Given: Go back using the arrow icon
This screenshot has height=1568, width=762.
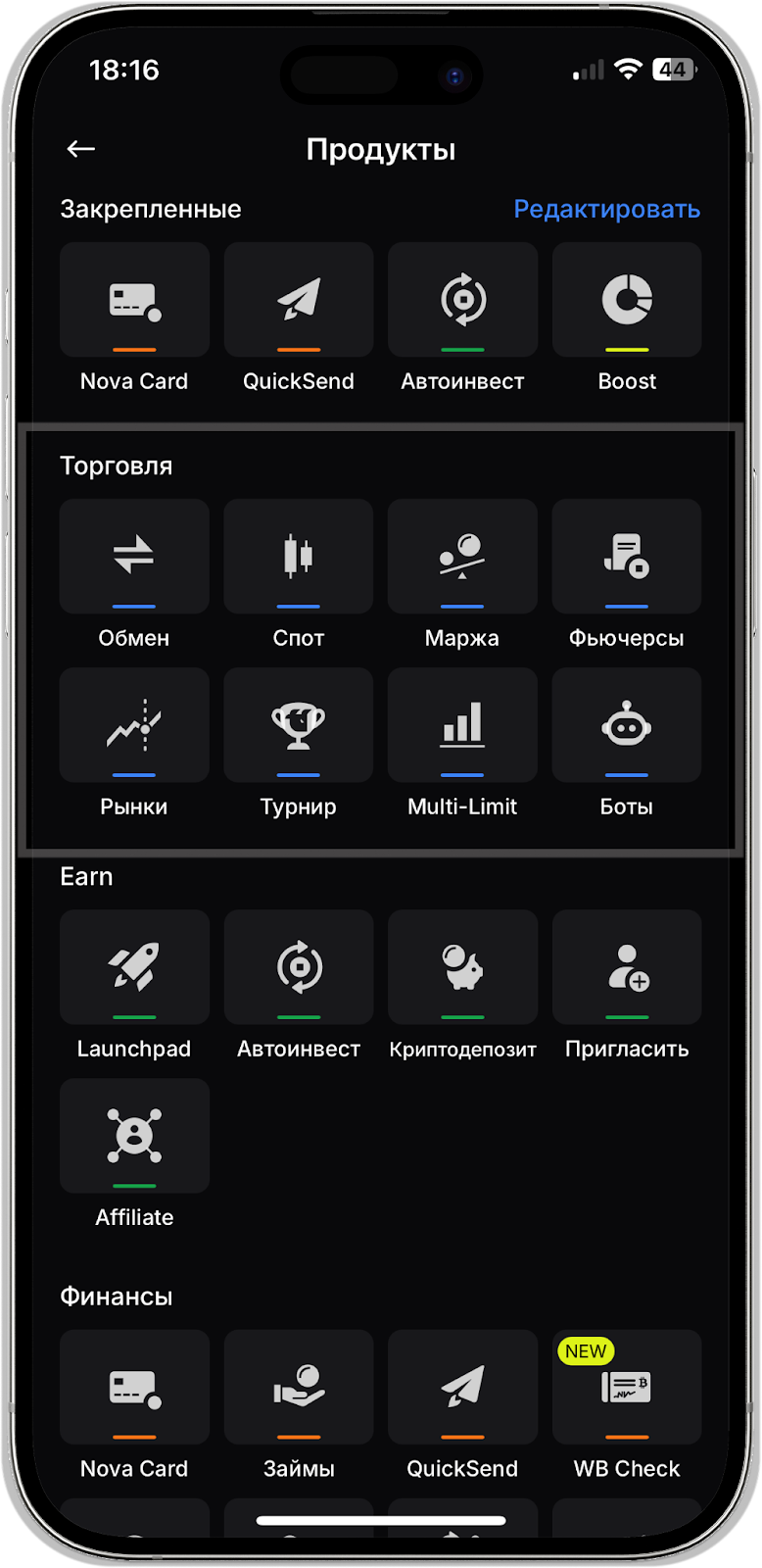Looking at the screenshot, I should click(x=80, y=149).
